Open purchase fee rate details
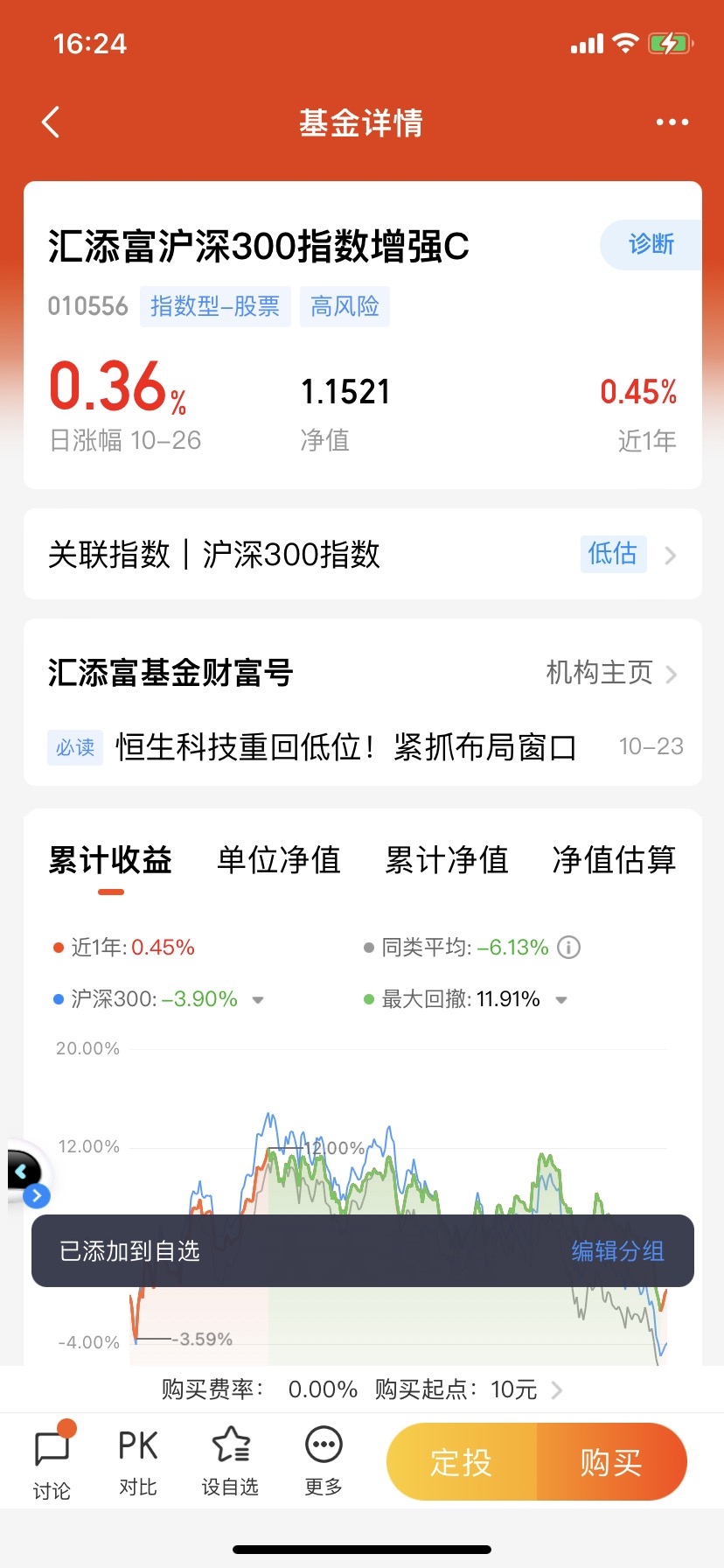This screenshot has width=724, height=1568. coord(362,1389)
